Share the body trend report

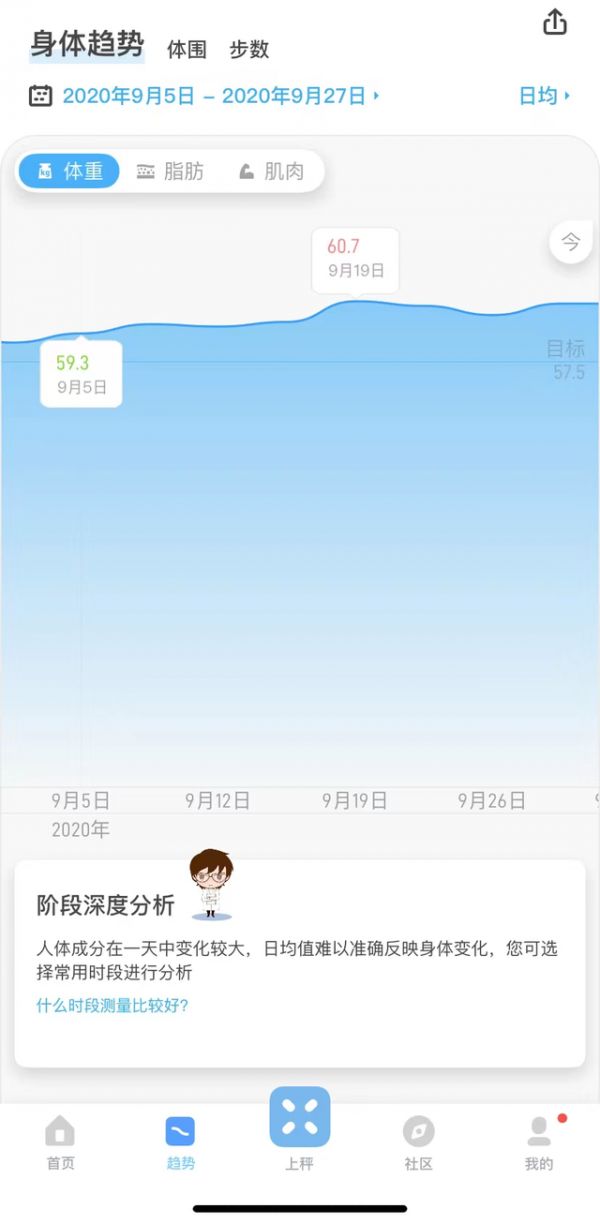click(x=555, y=22)
